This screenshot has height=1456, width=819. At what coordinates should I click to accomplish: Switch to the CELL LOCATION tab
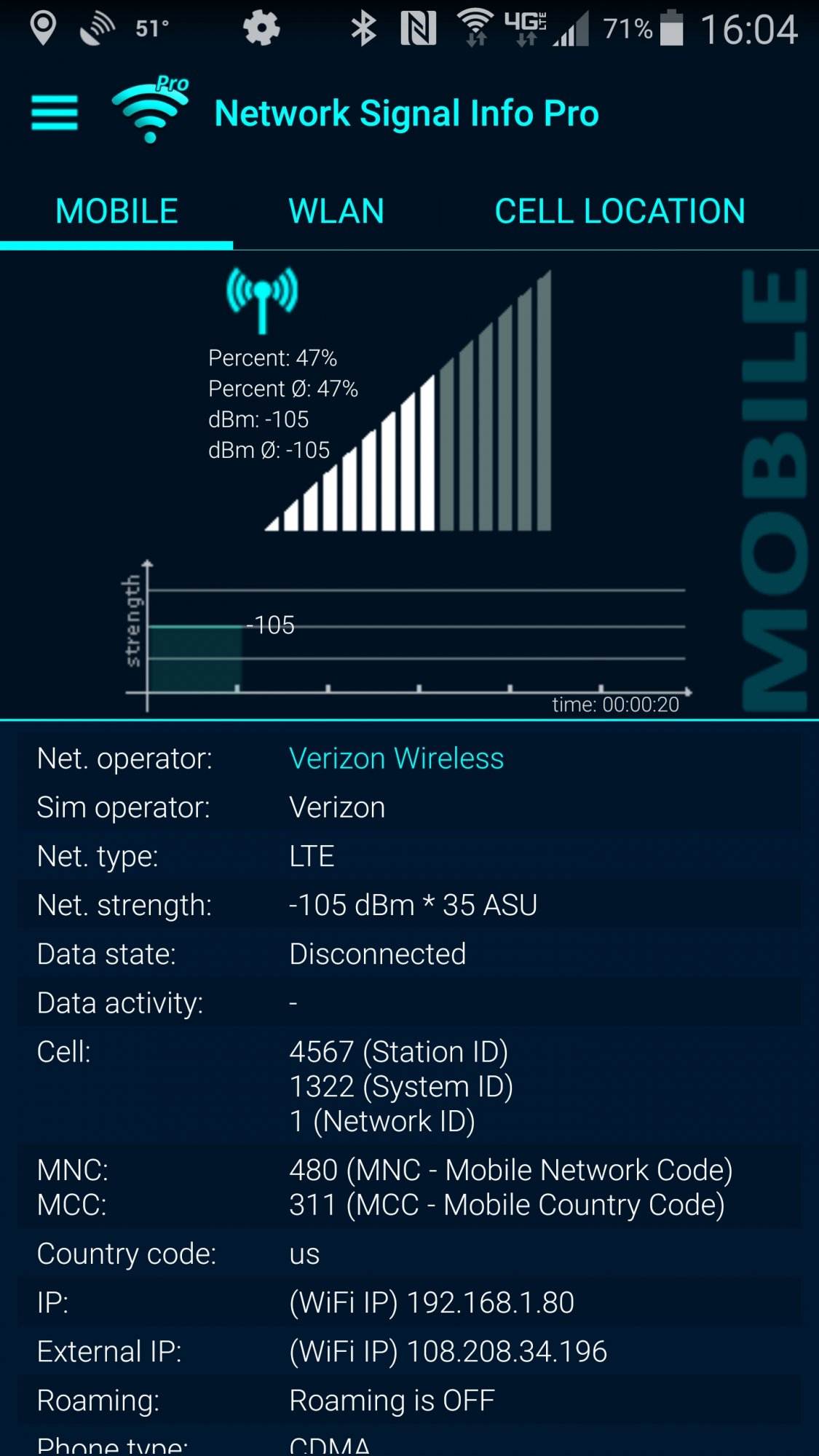coord(620,212)
